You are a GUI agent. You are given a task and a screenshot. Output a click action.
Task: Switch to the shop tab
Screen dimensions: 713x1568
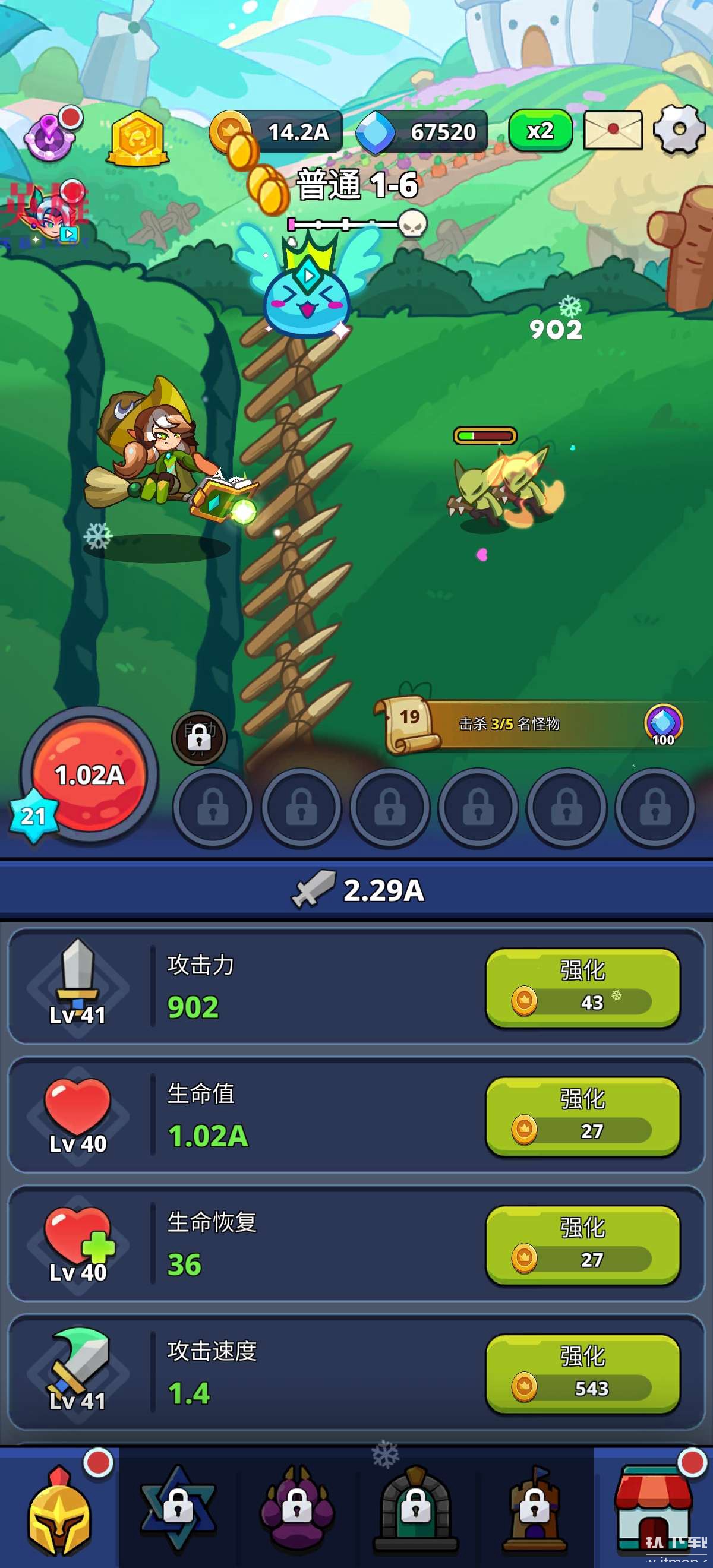pos(654,1507)
